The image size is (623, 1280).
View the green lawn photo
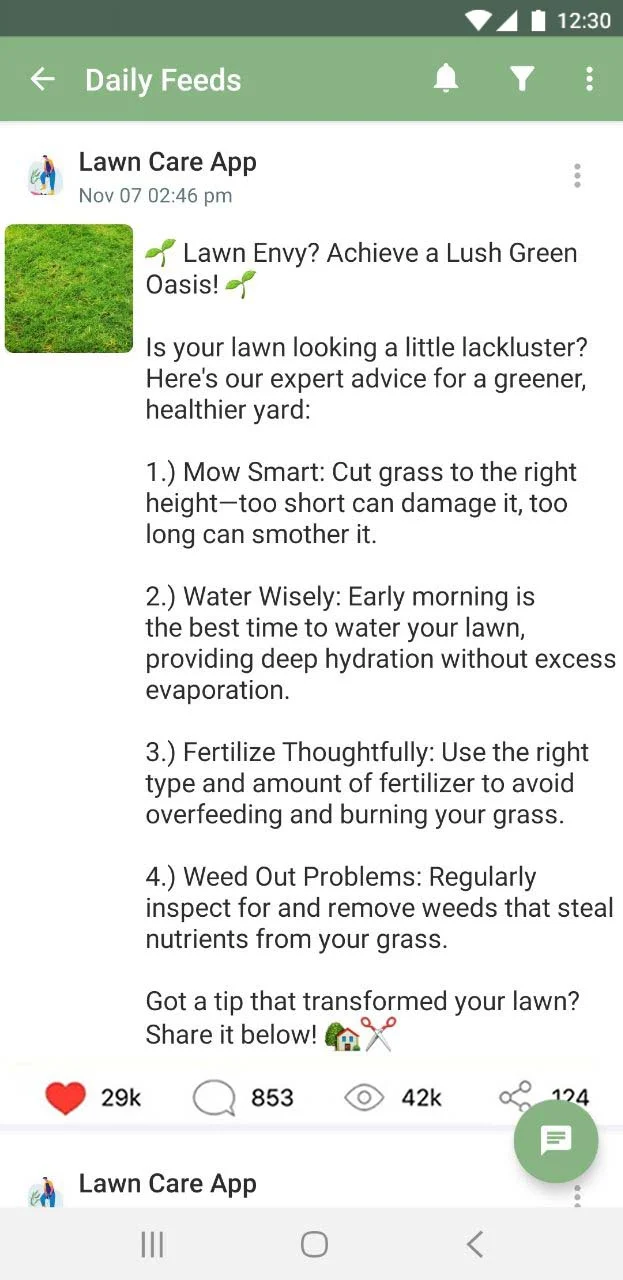pos(69,289)
